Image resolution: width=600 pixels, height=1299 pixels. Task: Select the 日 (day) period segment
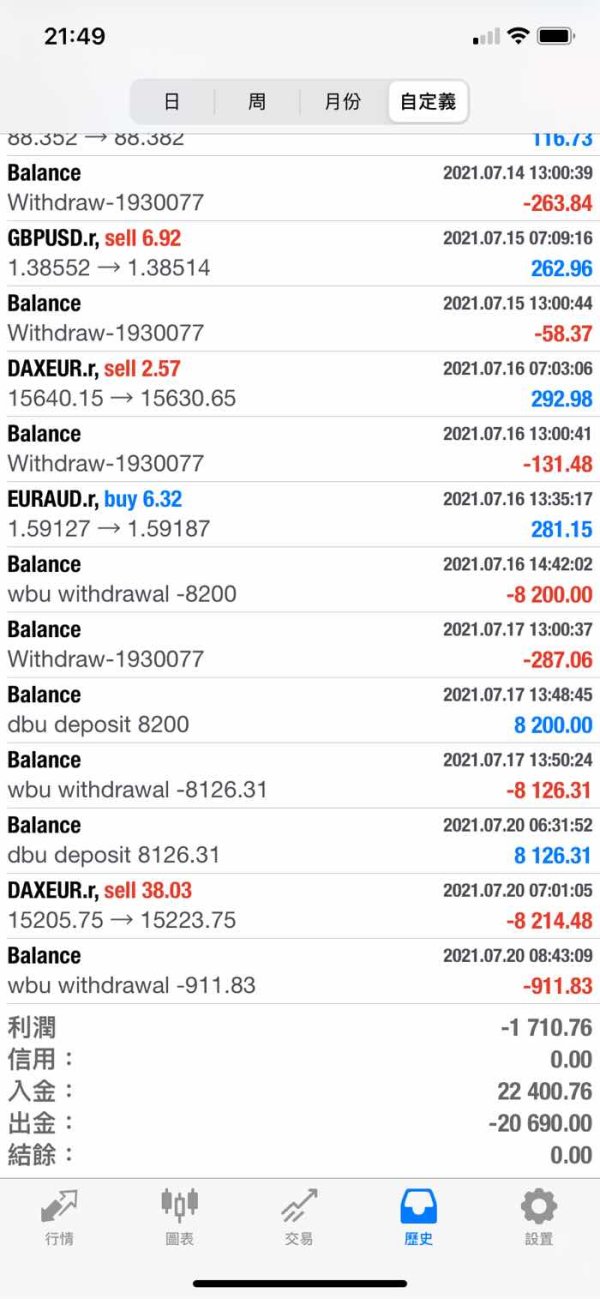(172, 101)
